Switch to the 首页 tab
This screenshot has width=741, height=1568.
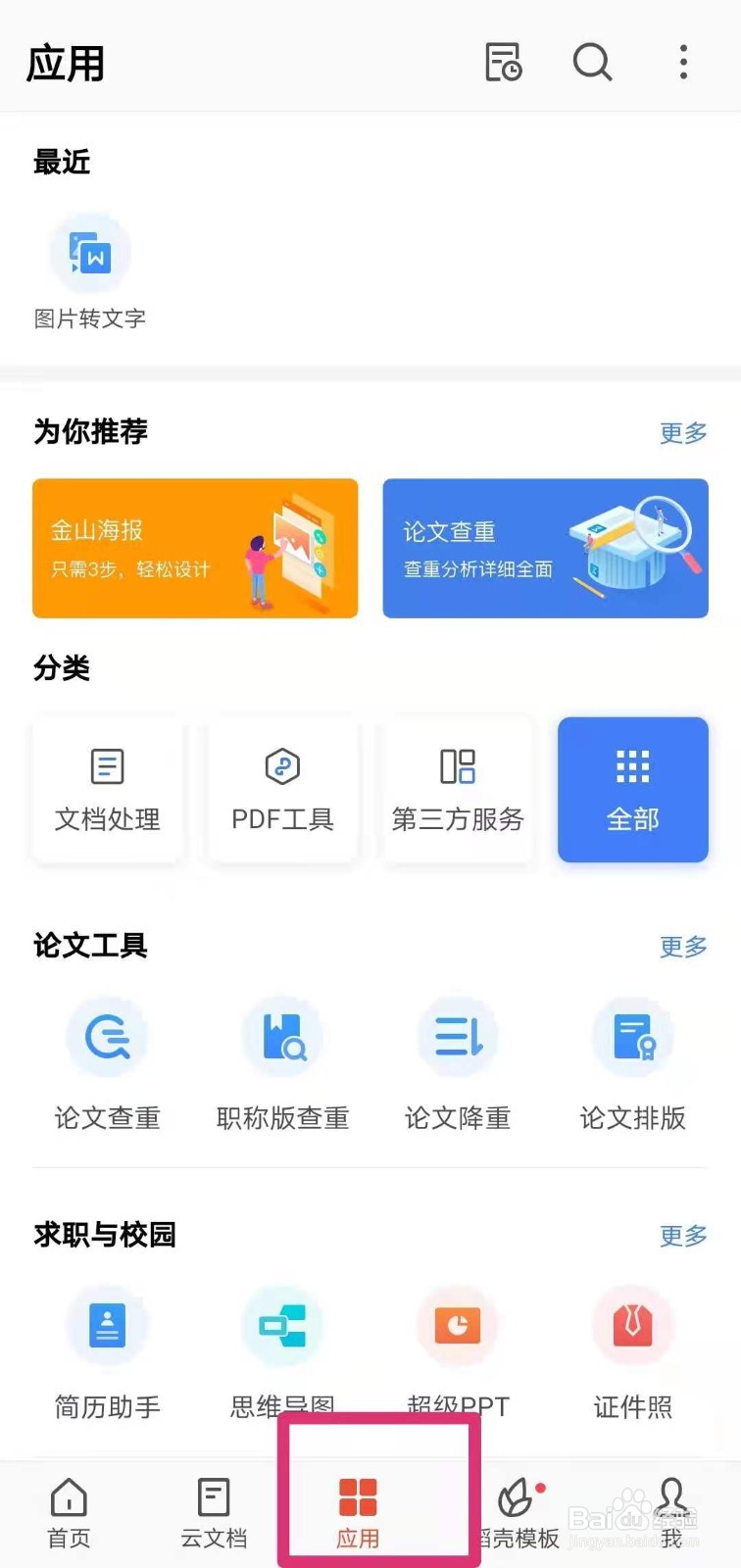[x=69, y=1512]
